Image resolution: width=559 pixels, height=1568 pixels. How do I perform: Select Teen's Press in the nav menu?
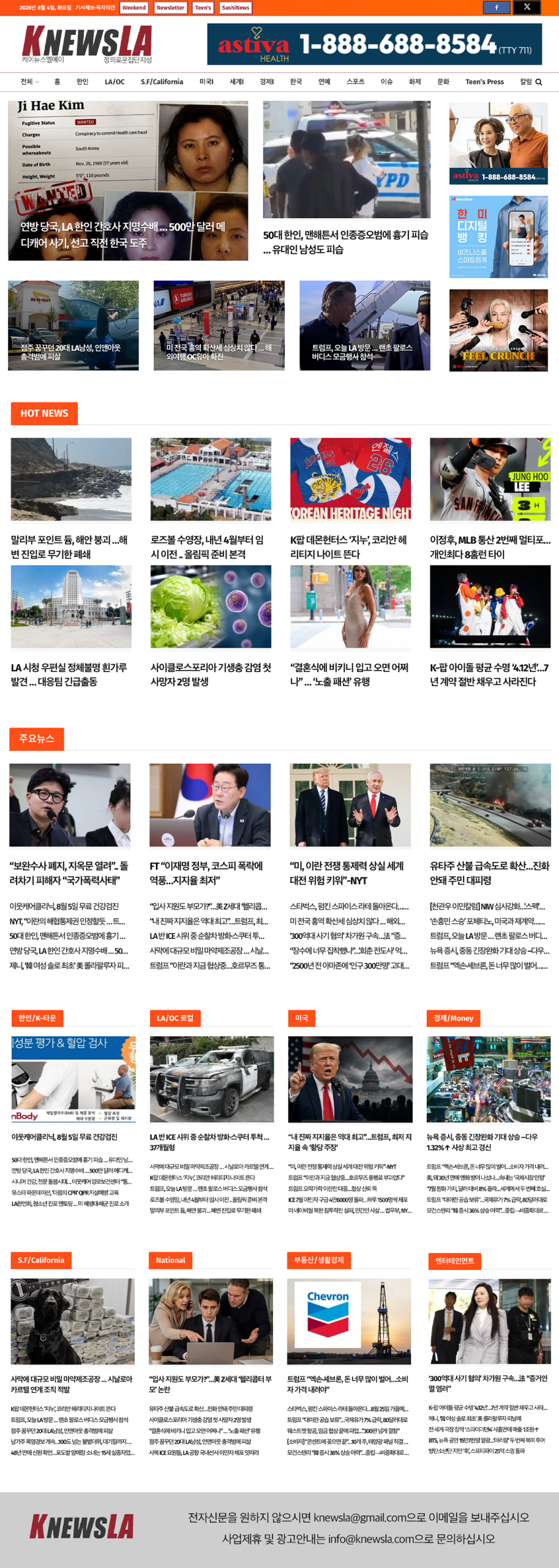pyautogui.click(x=484, y=81)
